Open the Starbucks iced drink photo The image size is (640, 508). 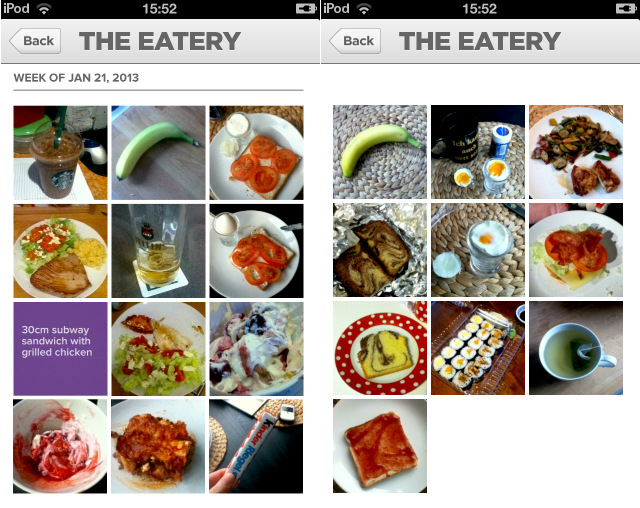click(60, 152)
